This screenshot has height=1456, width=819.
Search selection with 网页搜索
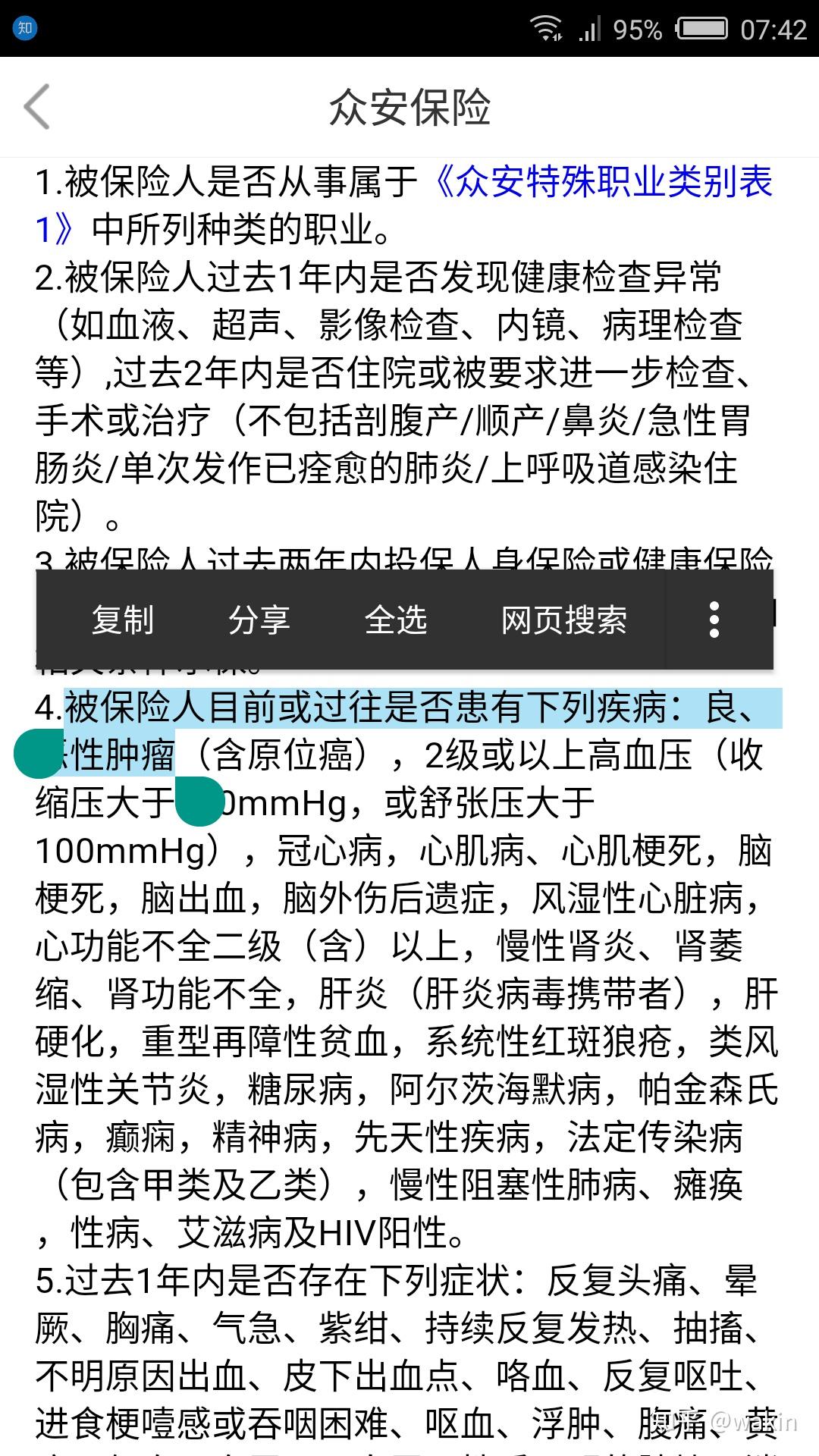tap(564, 620)
